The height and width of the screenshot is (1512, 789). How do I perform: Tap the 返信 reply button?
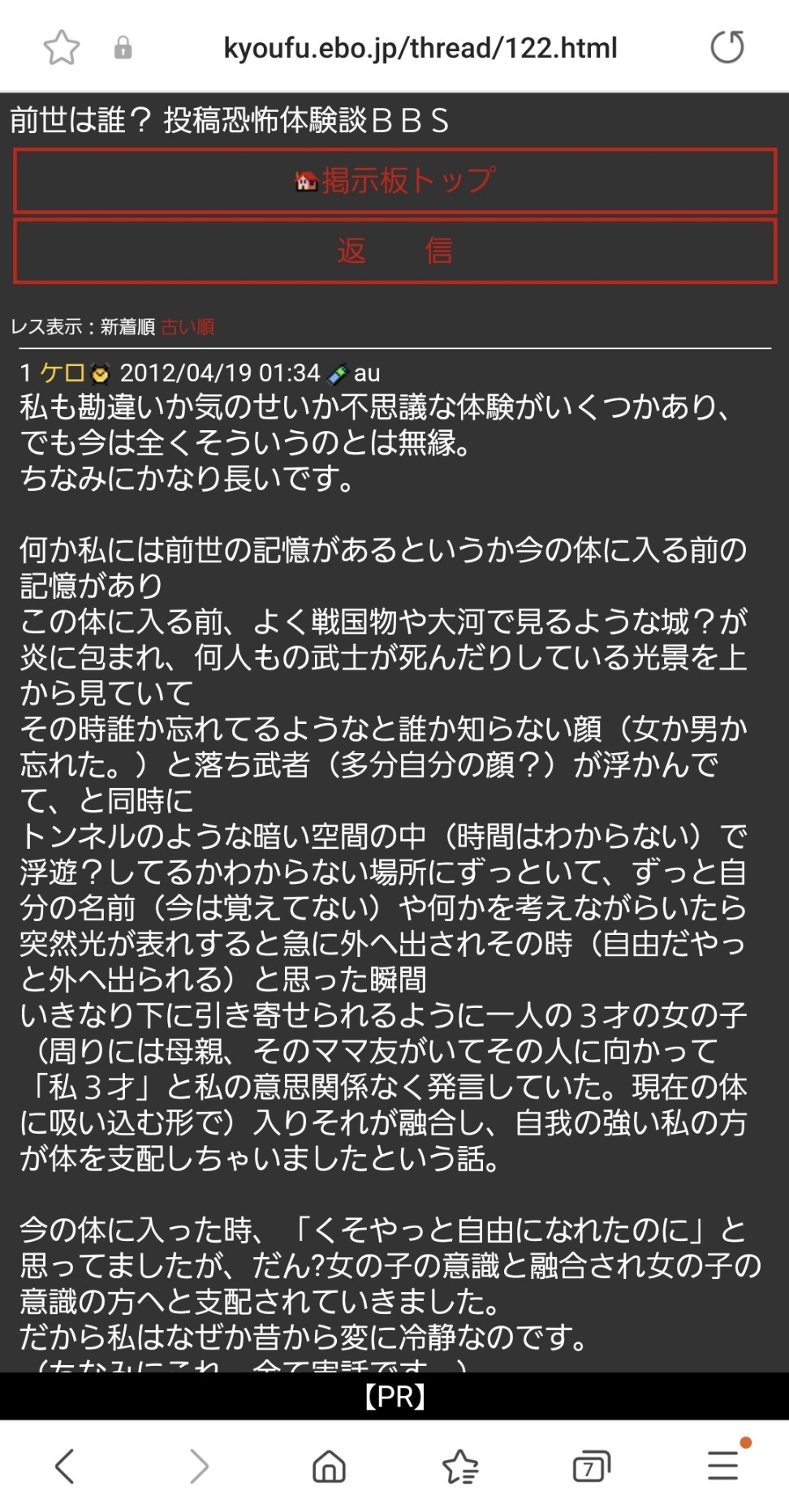(394, 251)
